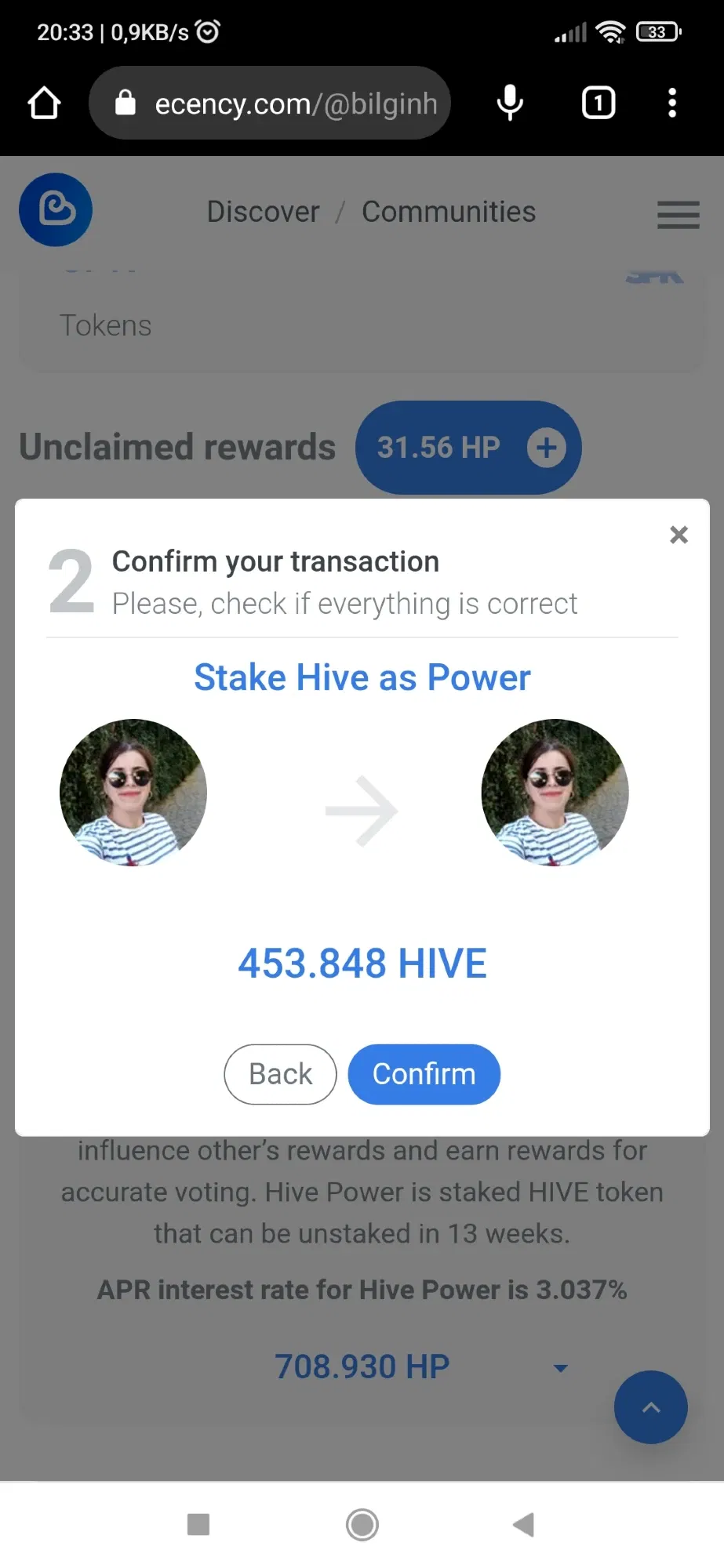Start voice search with the microphone
Viewport: 724px width, 1568px height.
pos(510,103)
